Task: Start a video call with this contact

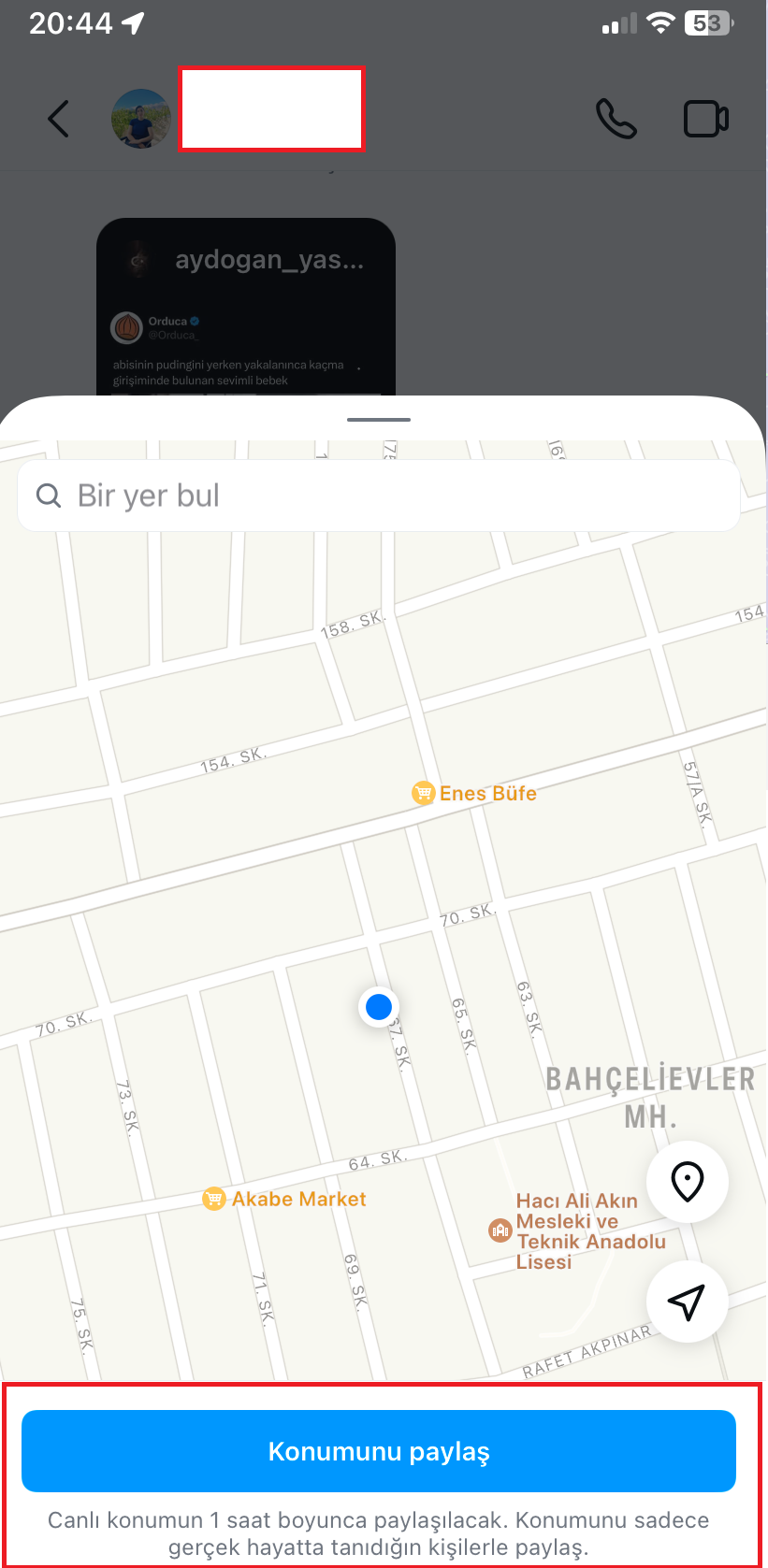Action: coord(706,118)
